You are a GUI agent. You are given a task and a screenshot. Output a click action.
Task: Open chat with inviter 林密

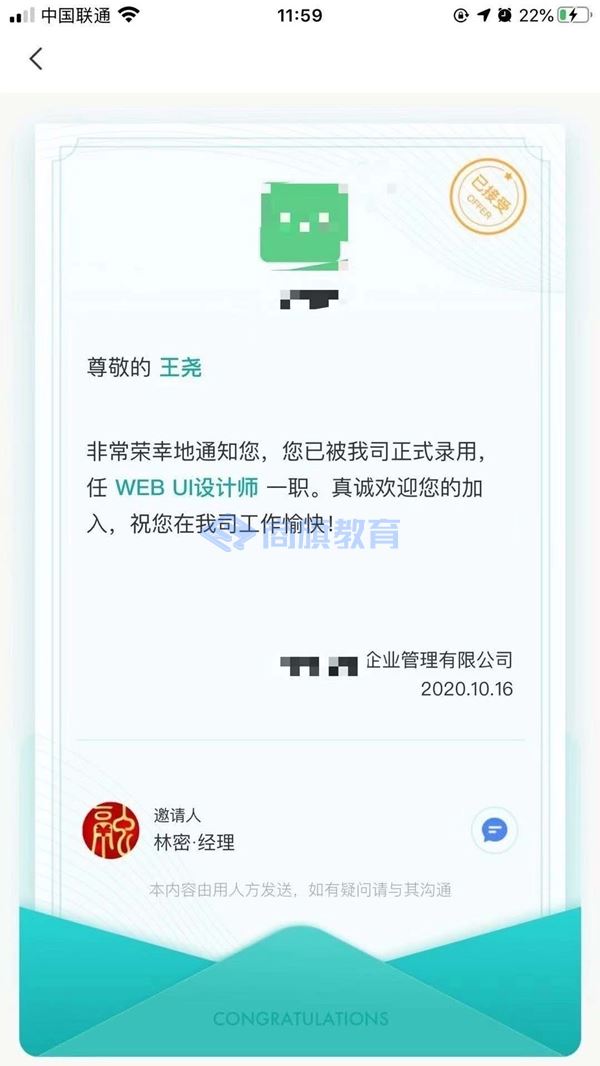click(x=494, y=829)
